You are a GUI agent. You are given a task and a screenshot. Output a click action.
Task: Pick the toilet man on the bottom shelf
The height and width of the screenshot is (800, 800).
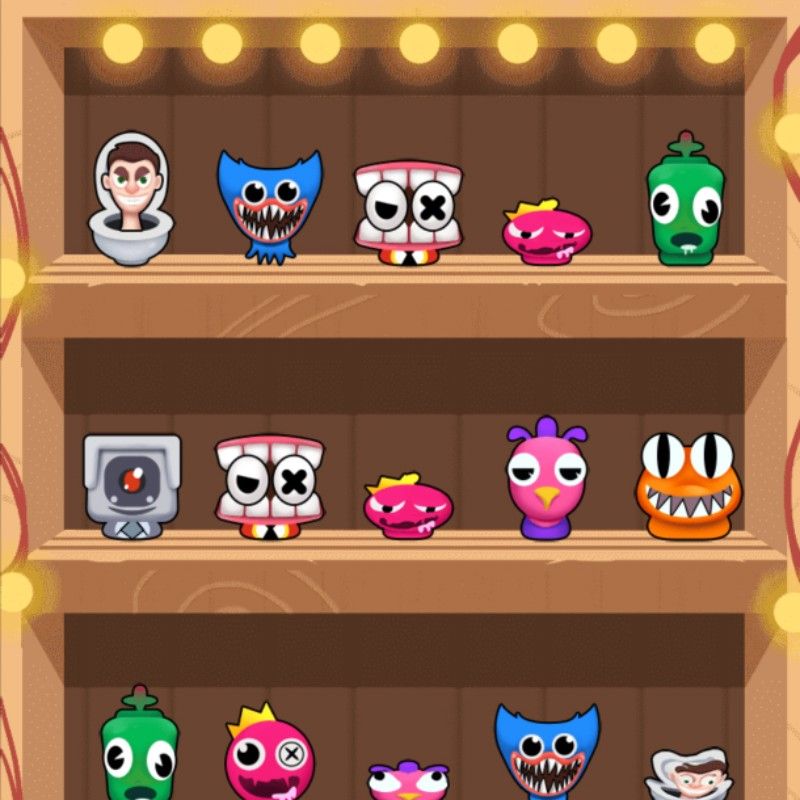coord(686,775)
